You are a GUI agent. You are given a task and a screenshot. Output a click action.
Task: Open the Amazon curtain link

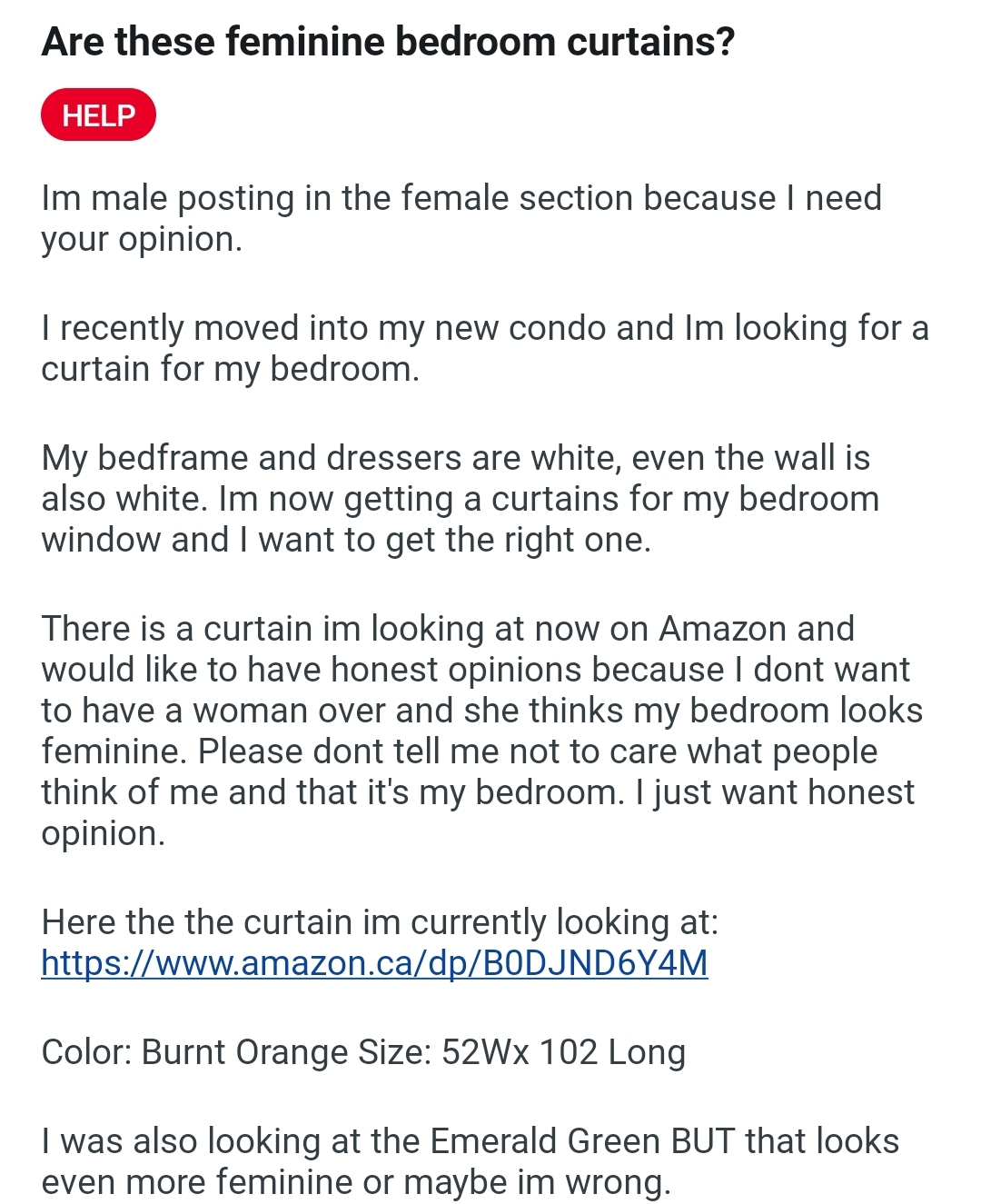(374, 962)
